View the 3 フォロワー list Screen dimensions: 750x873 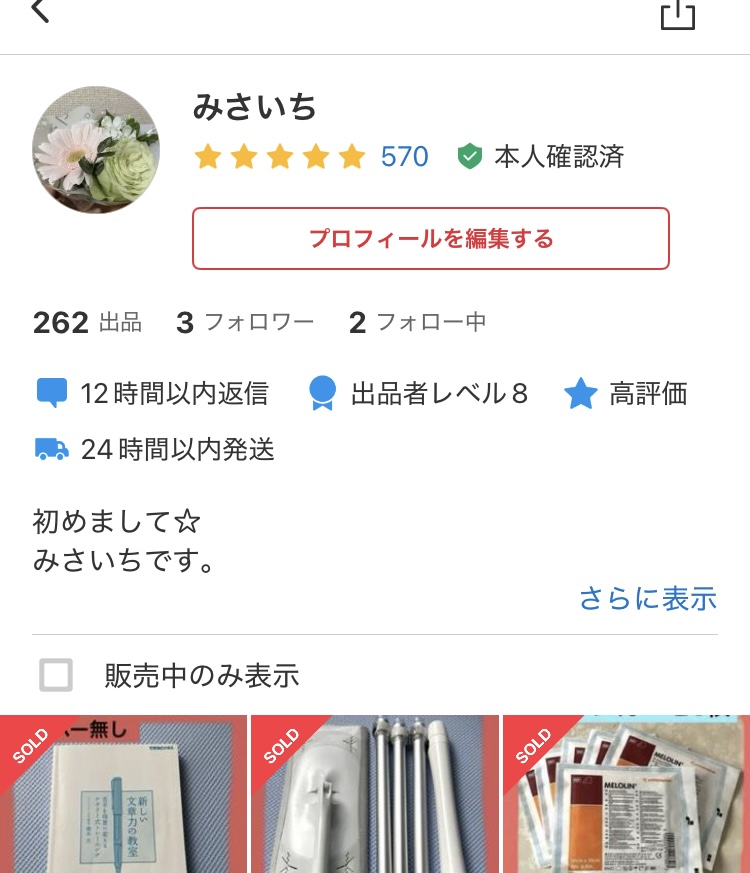tap(245, 322)
